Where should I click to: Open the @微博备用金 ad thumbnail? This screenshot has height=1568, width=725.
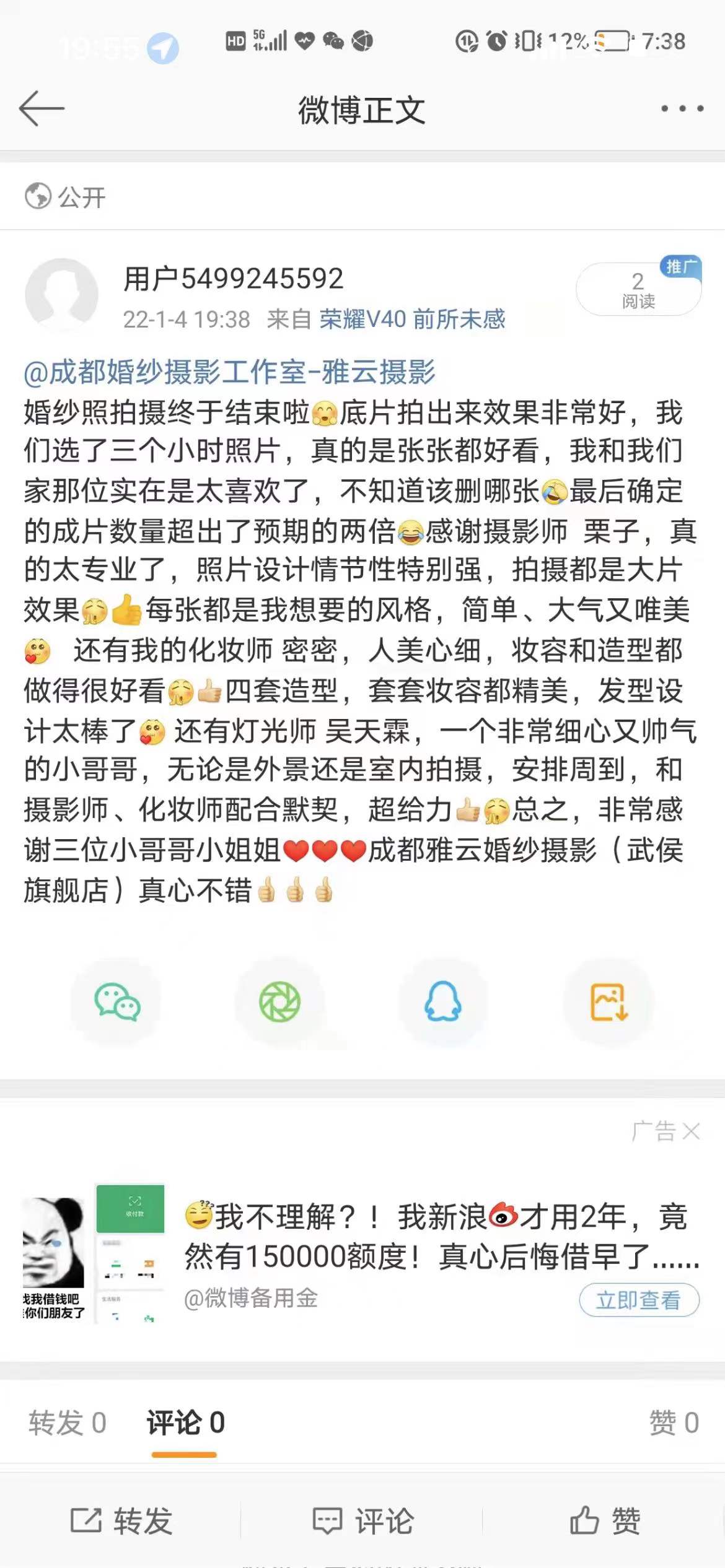[94, 1253]
